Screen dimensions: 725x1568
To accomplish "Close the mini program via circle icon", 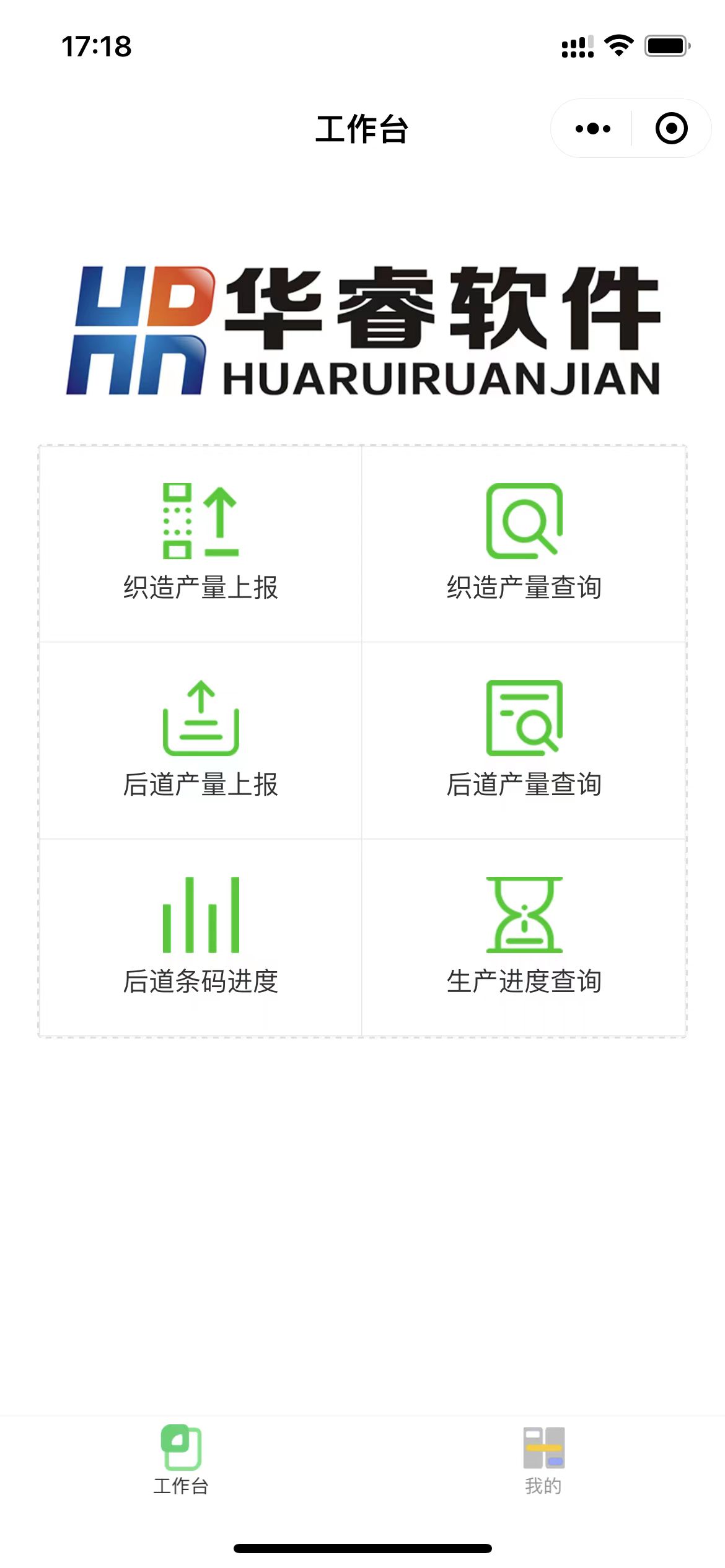I will (x=671, y=129).
